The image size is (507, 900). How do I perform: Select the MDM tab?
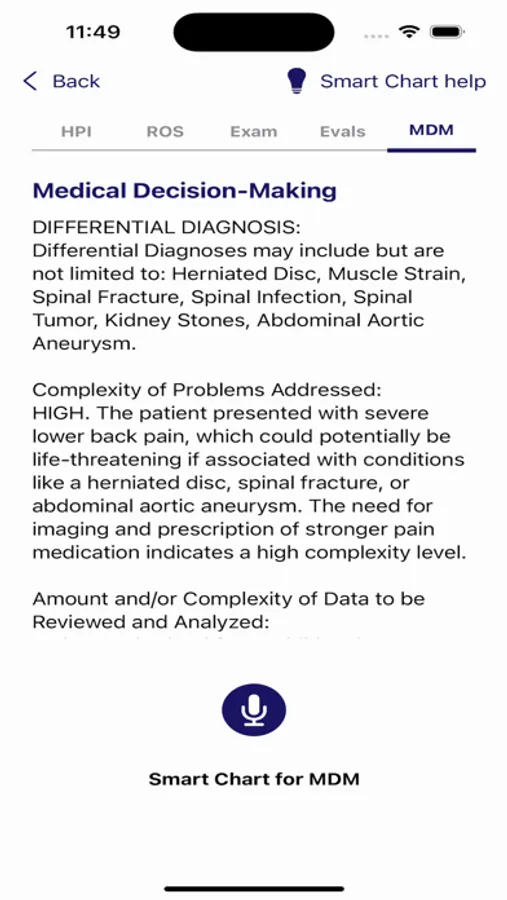(x=431, y=130)
